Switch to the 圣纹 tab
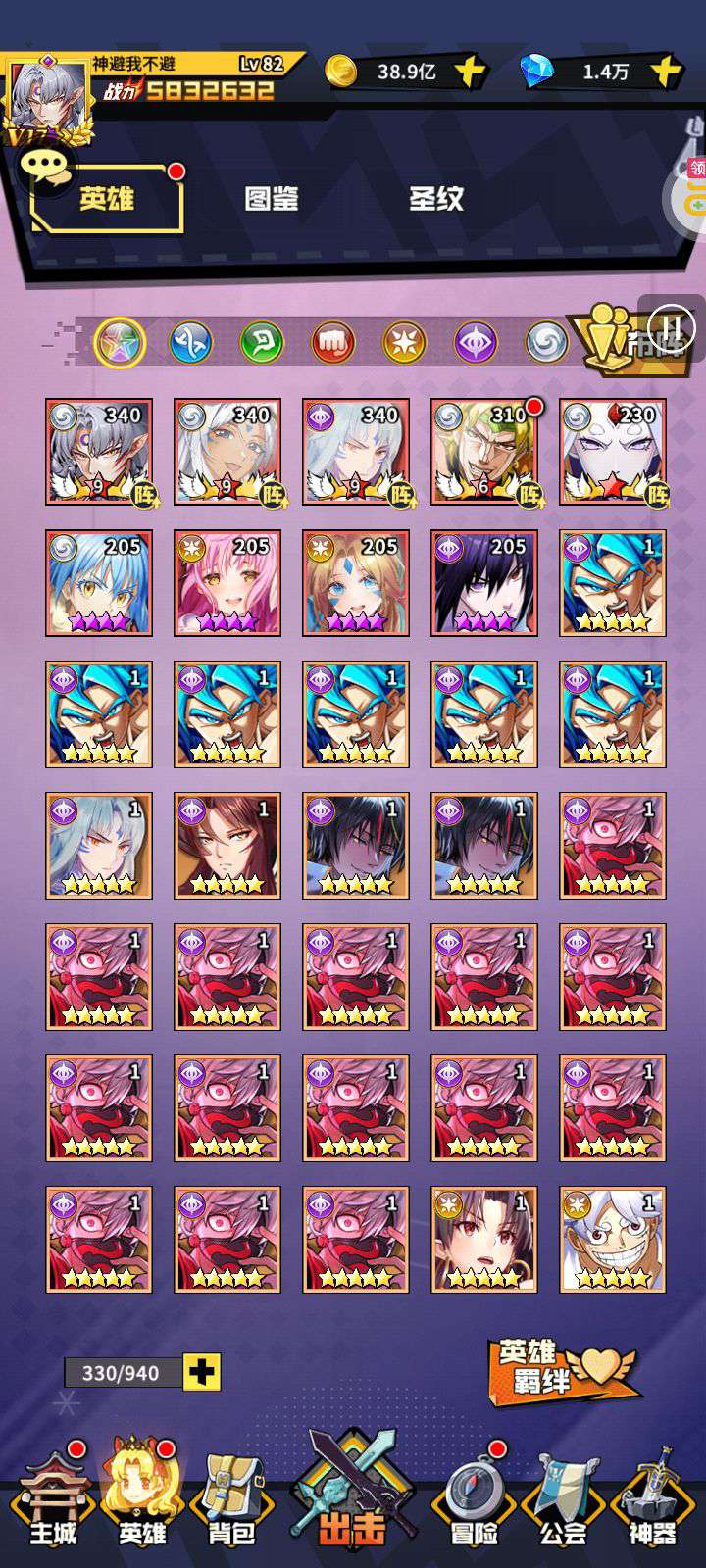 coord(436,199)
